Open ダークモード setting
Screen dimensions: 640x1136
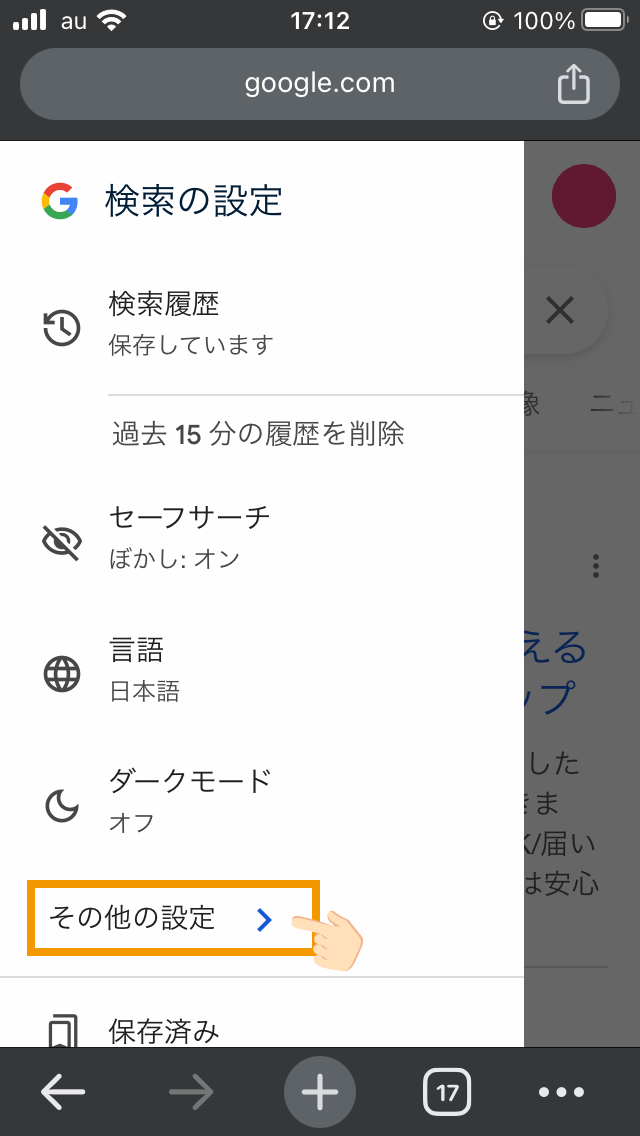tap(262, 801)
